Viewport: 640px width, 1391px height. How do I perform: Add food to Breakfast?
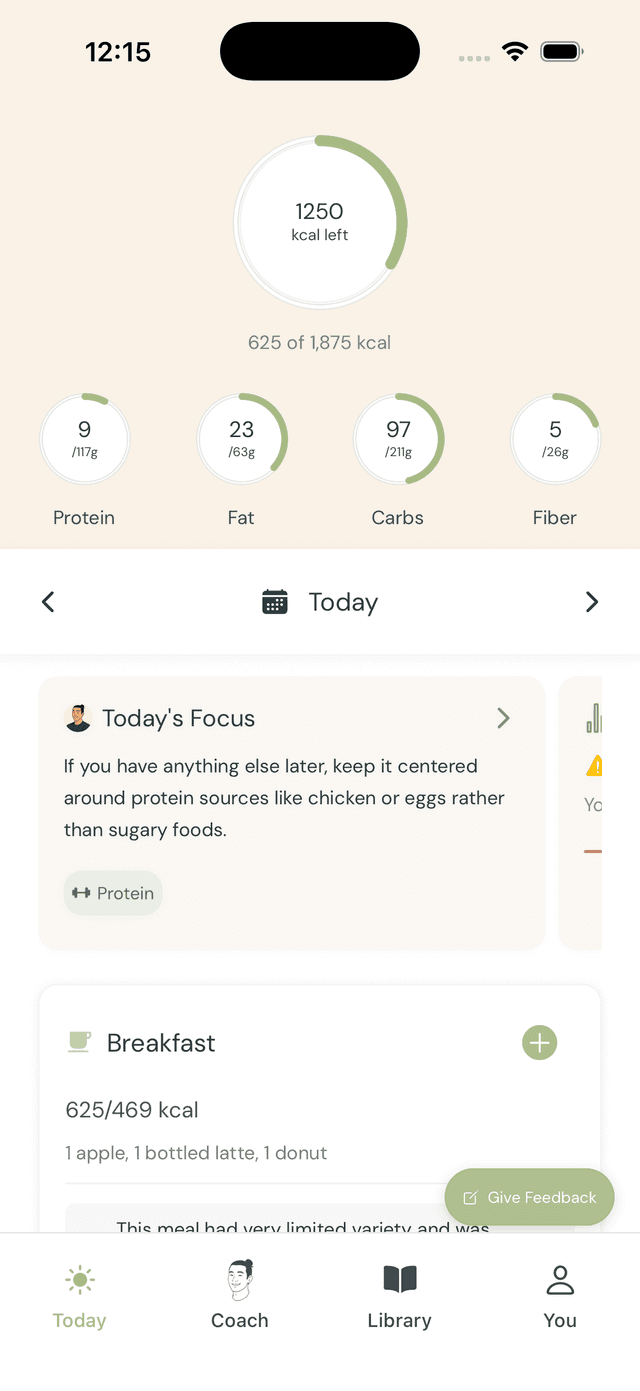539,1043
